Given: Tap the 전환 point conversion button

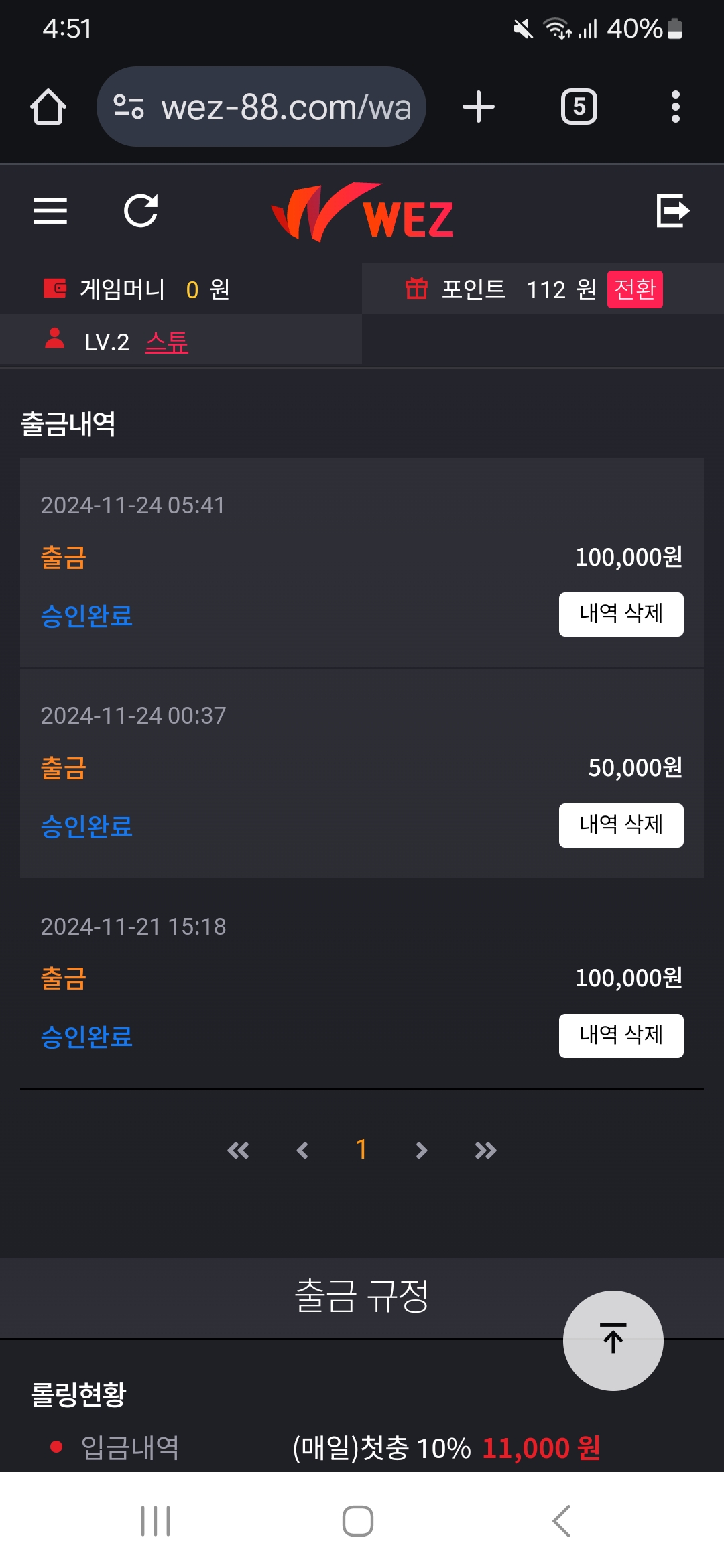Looking at the screenshot, I should point(634,289).
